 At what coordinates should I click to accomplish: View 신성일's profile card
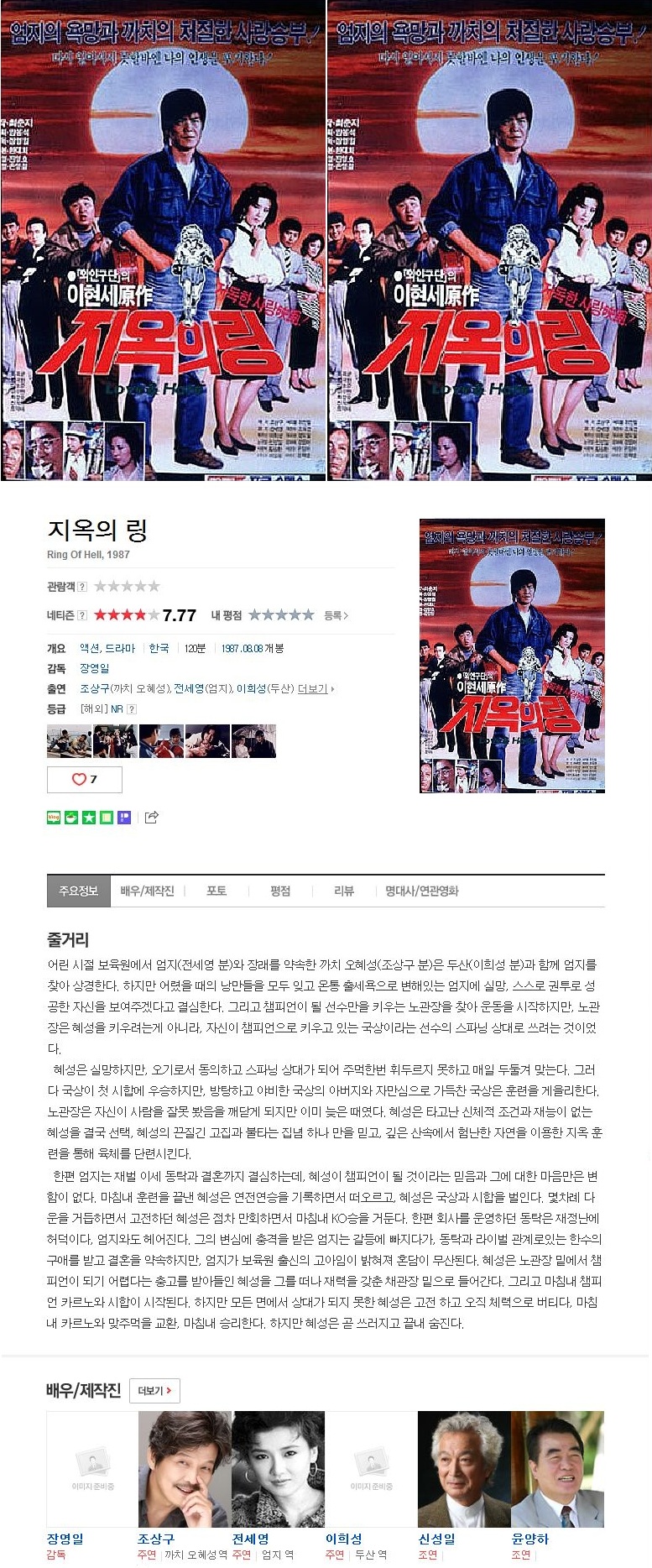[464, 1469]
